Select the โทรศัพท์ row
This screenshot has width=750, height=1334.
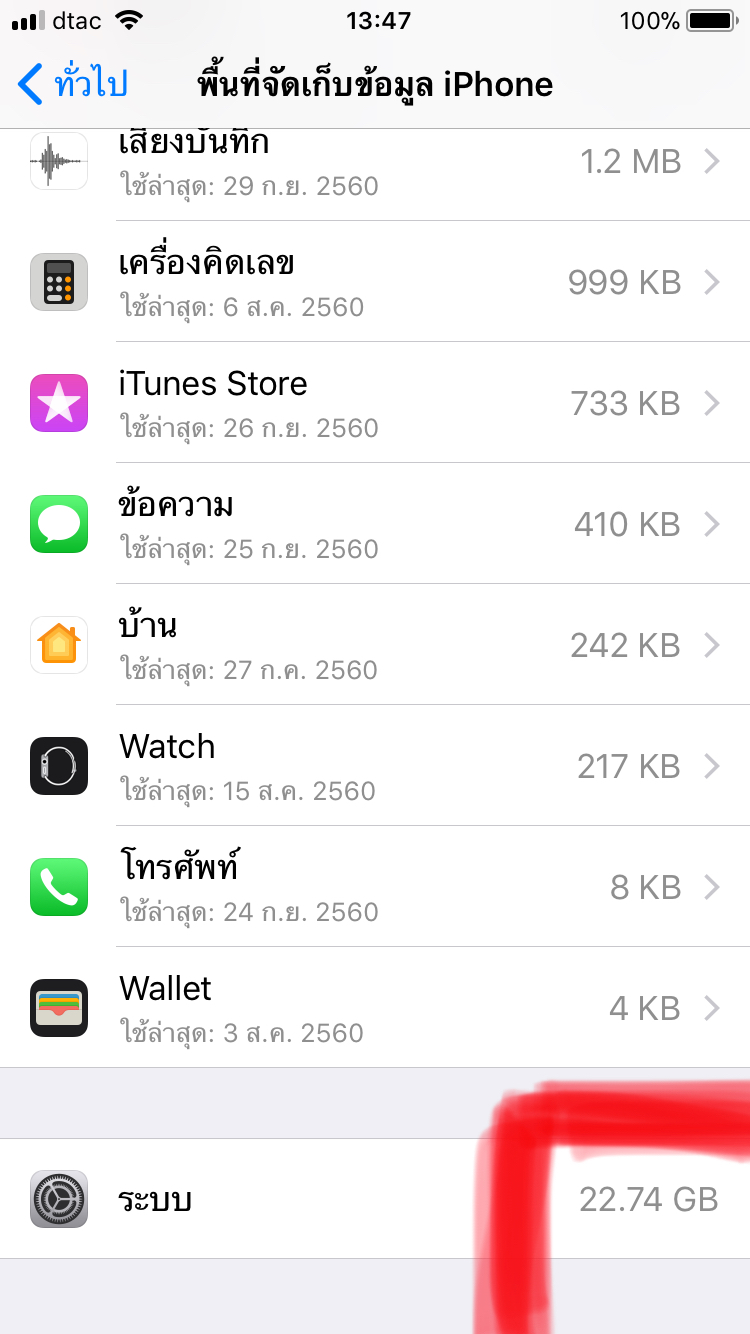tap(375, 887)
